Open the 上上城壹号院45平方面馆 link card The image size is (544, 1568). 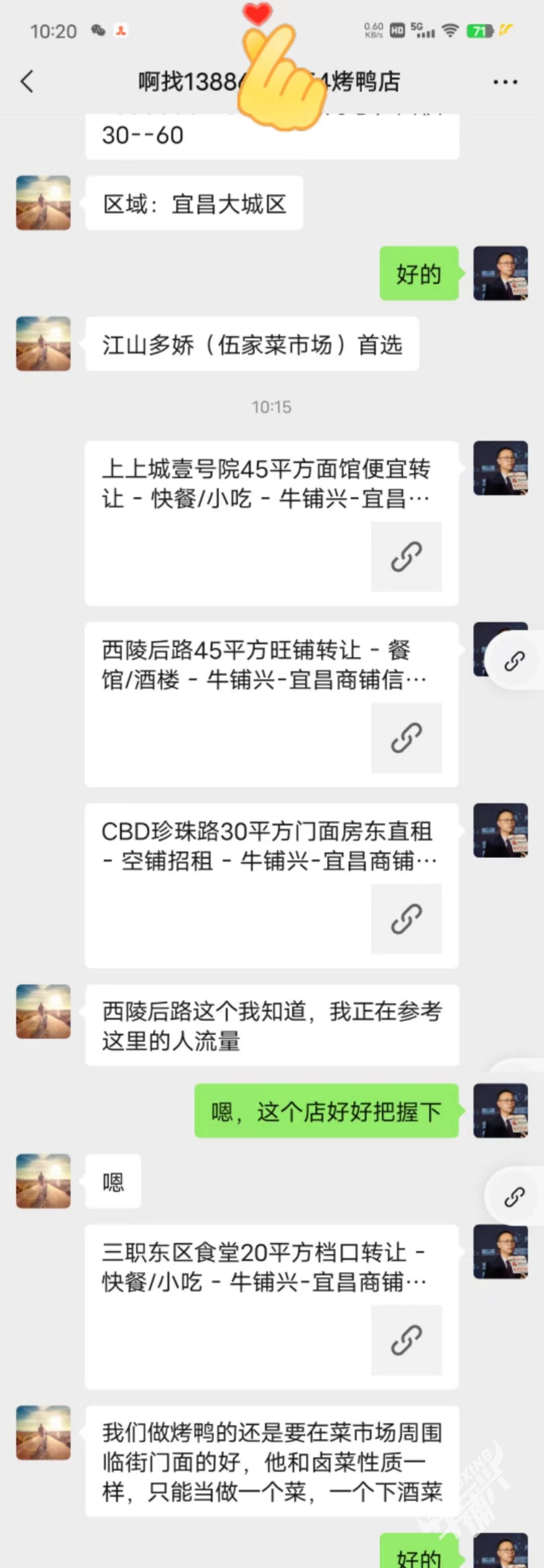coord(271,523)
